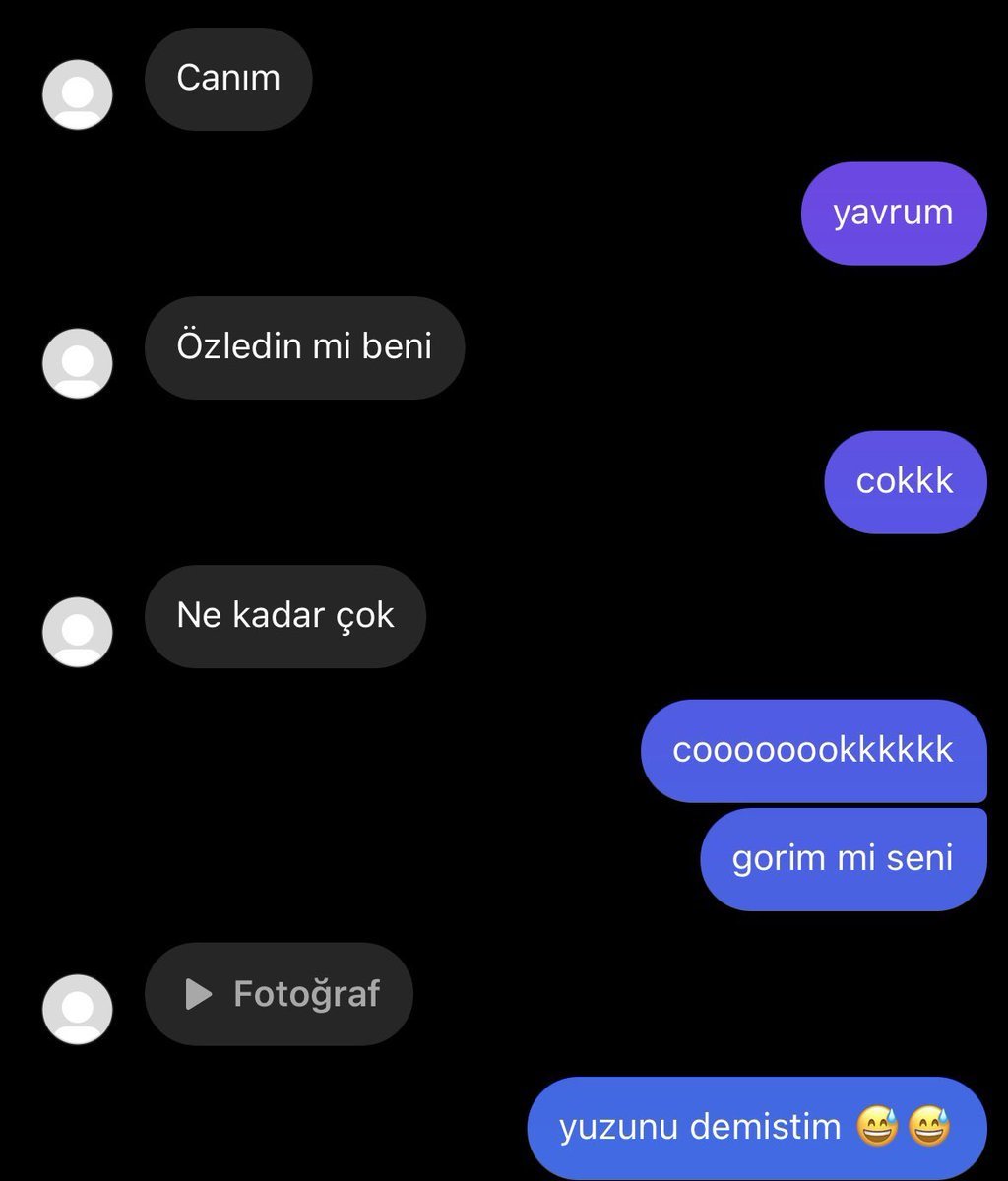Tap profile avatar next to Fotoğraf bubble

[78, 1009]
